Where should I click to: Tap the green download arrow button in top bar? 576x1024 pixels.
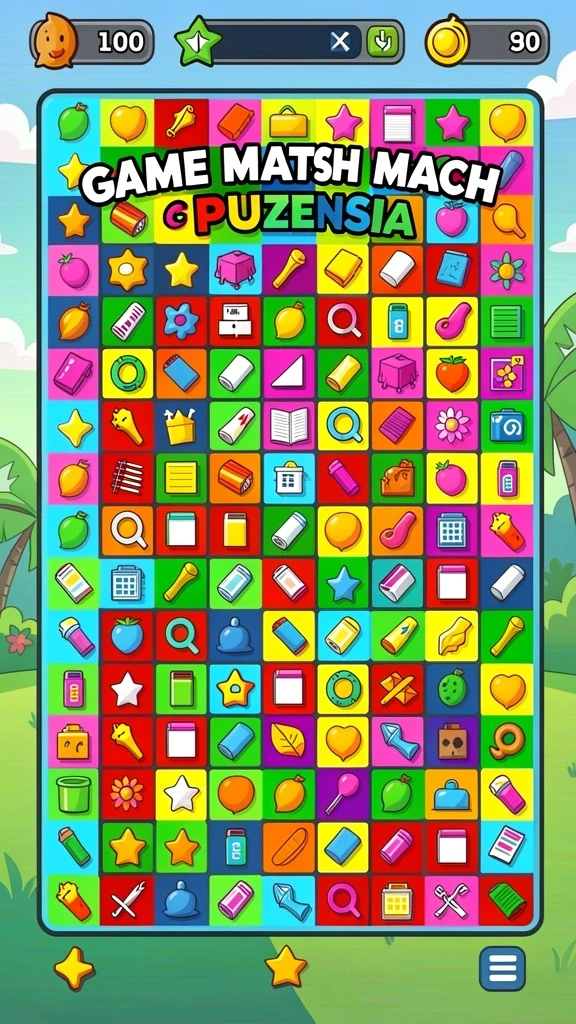tap(382, 42)
